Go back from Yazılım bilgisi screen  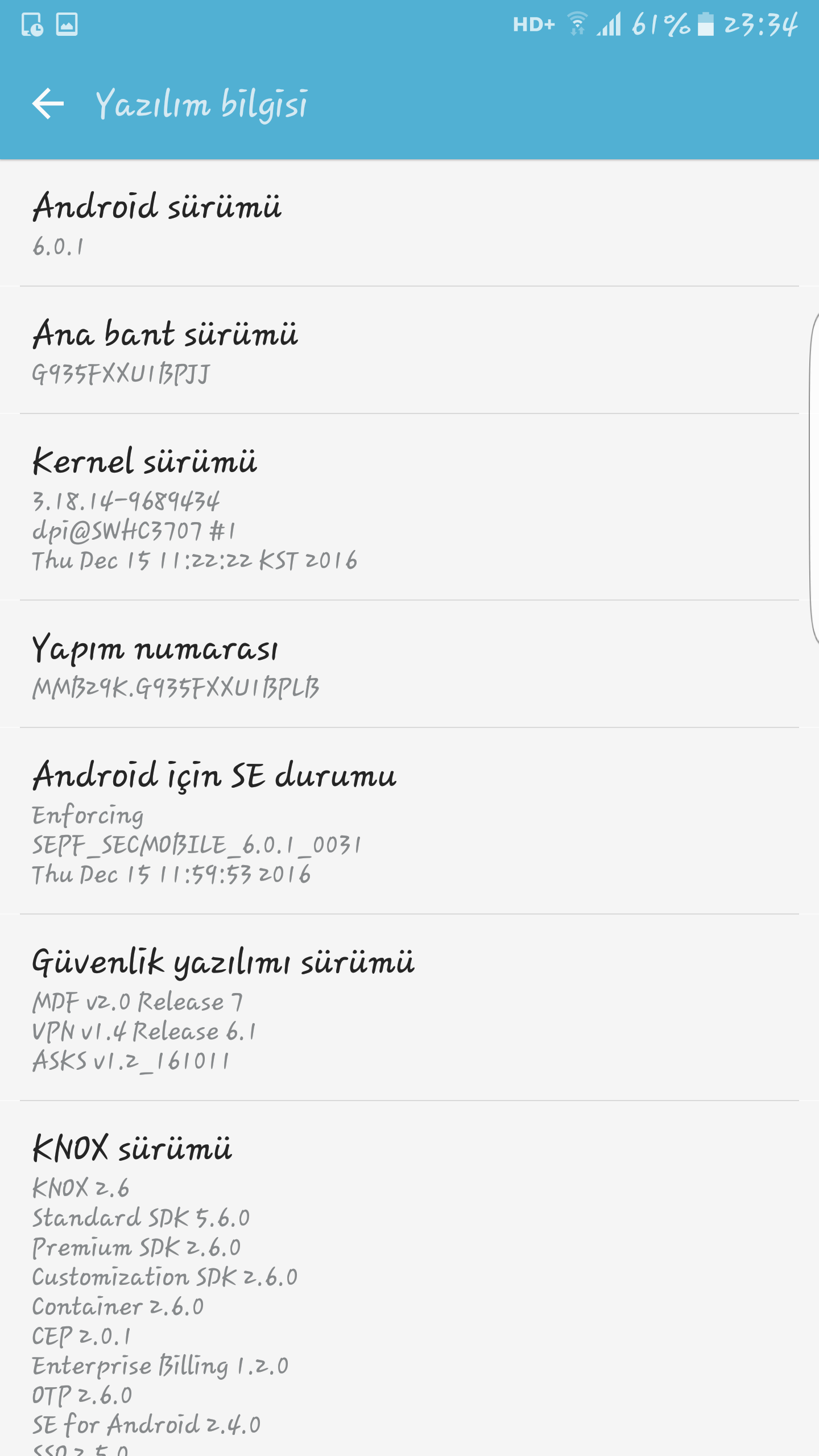[x=48, y=104]
